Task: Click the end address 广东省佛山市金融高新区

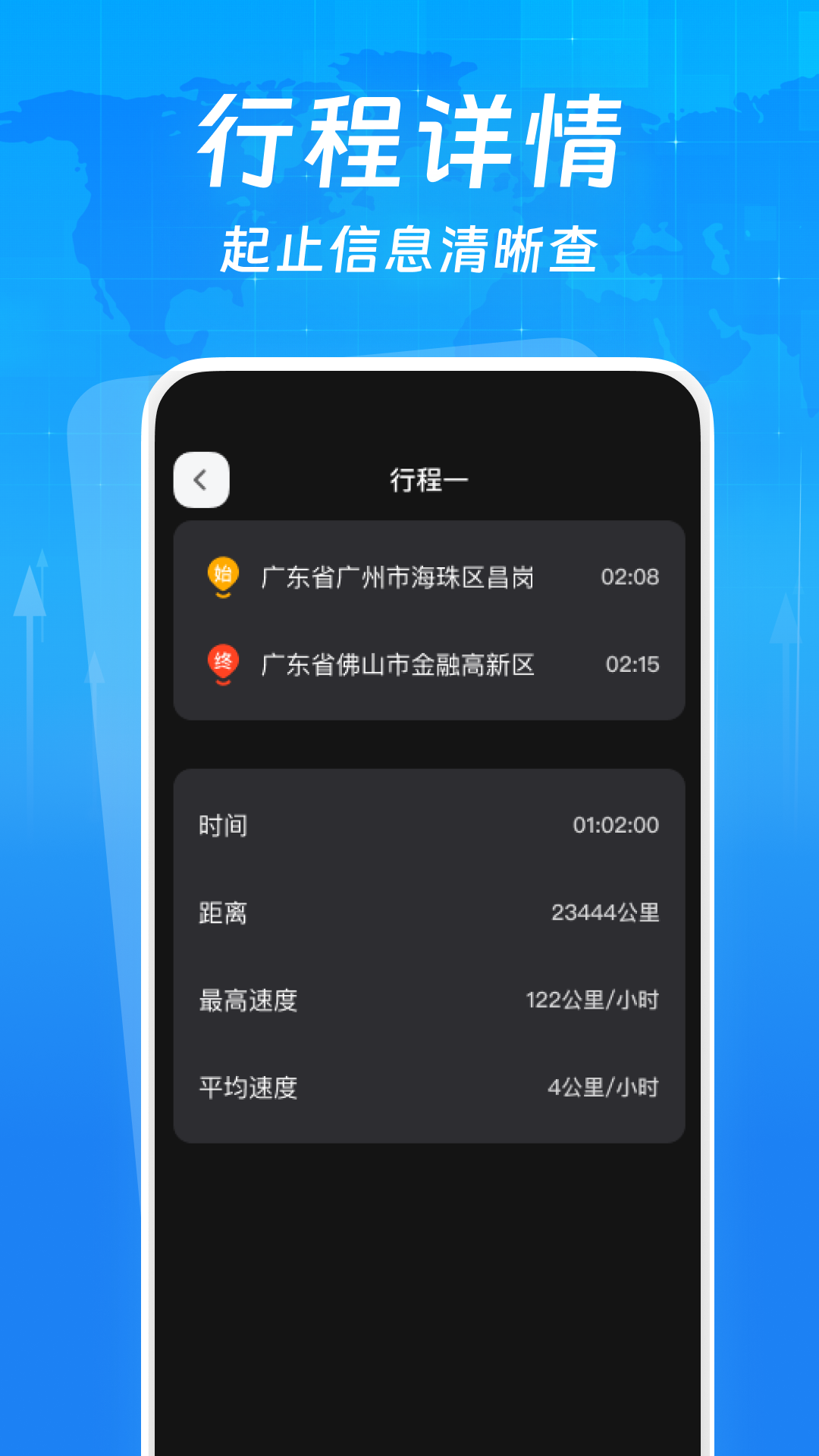Action: (398, 665)
